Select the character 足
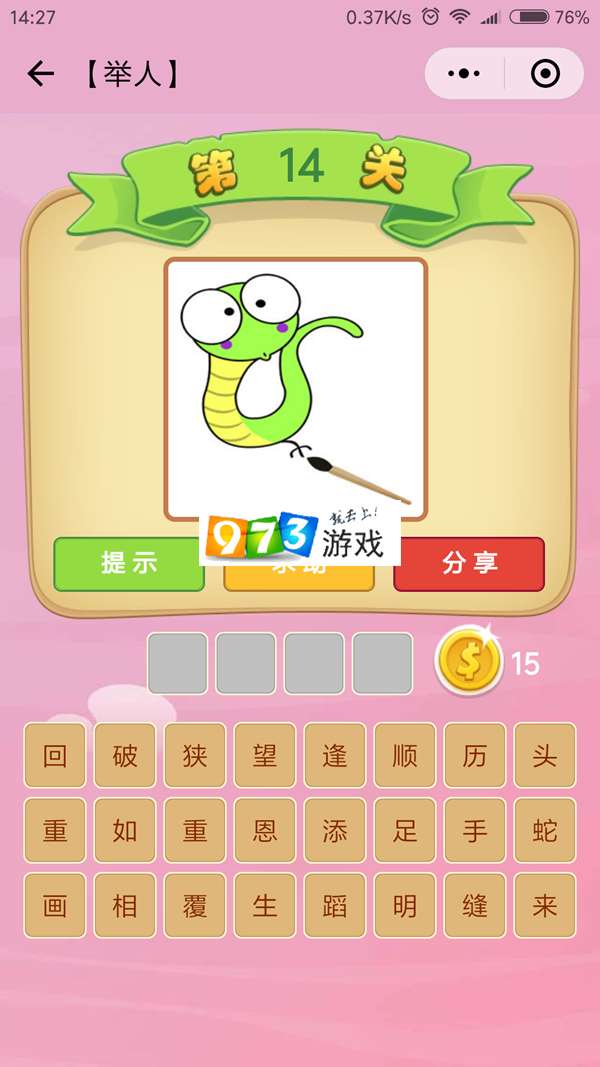 point(405,830)
